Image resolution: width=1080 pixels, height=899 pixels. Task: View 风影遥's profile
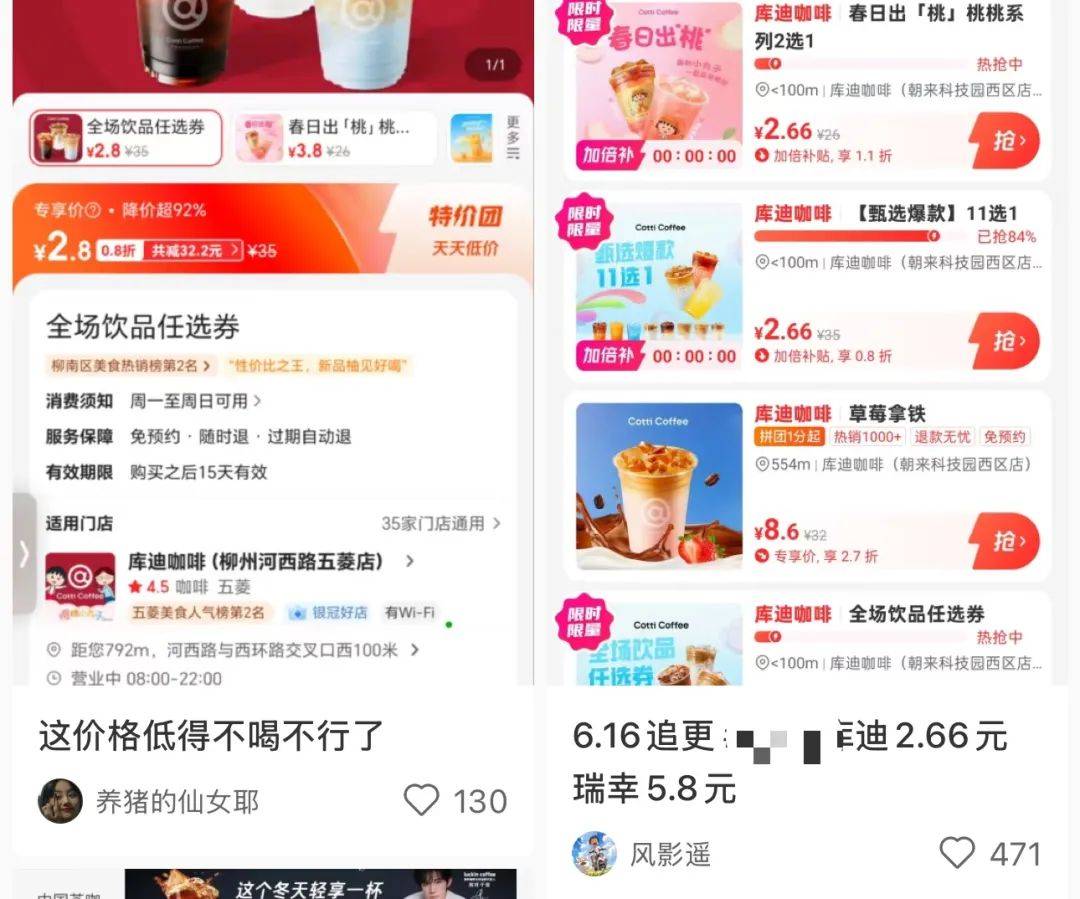[594, 853]
